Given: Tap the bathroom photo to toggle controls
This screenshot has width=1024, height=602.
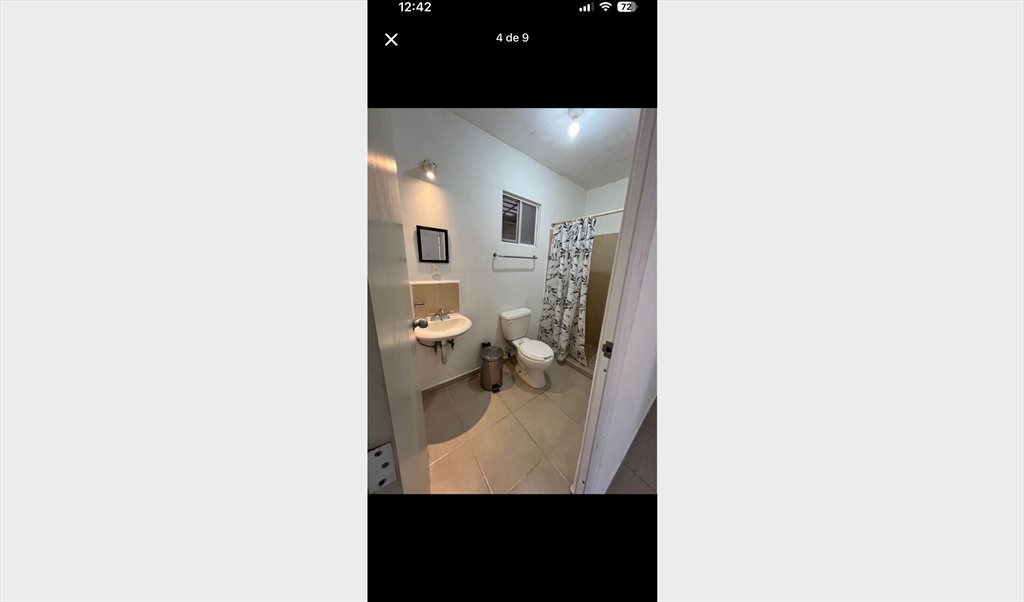Looking at the screenshot, I should point(512,300).
